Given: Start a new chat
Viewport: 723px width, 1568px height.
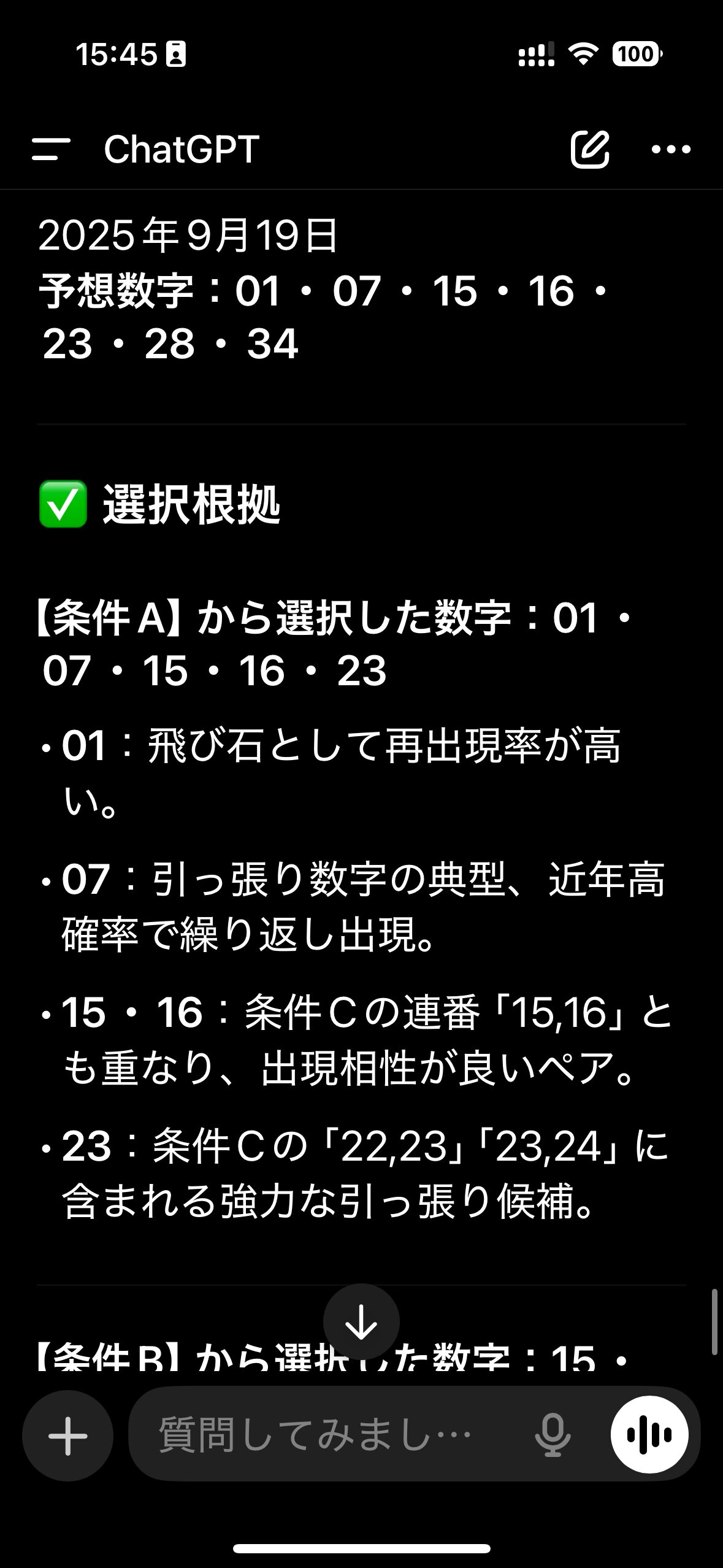Looking at the screenshot, I should click(589, 149).
